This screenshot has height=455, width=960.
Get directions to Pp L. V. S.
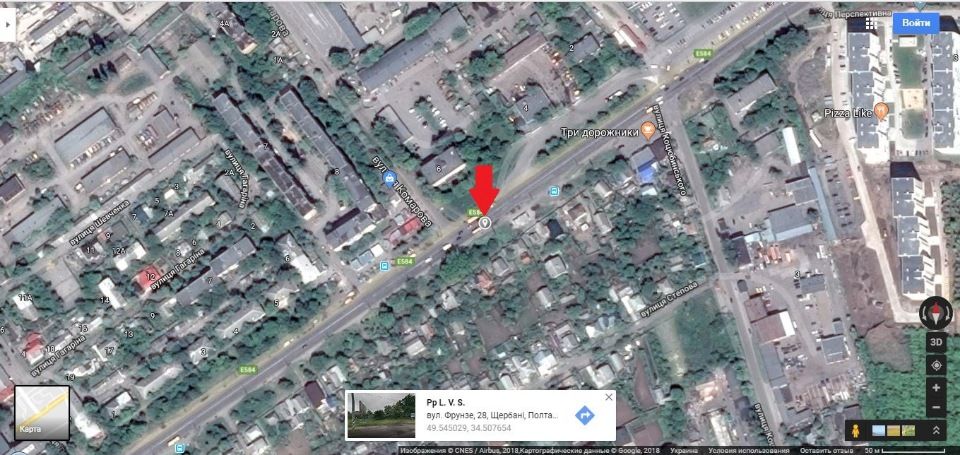tap(585, 415)
